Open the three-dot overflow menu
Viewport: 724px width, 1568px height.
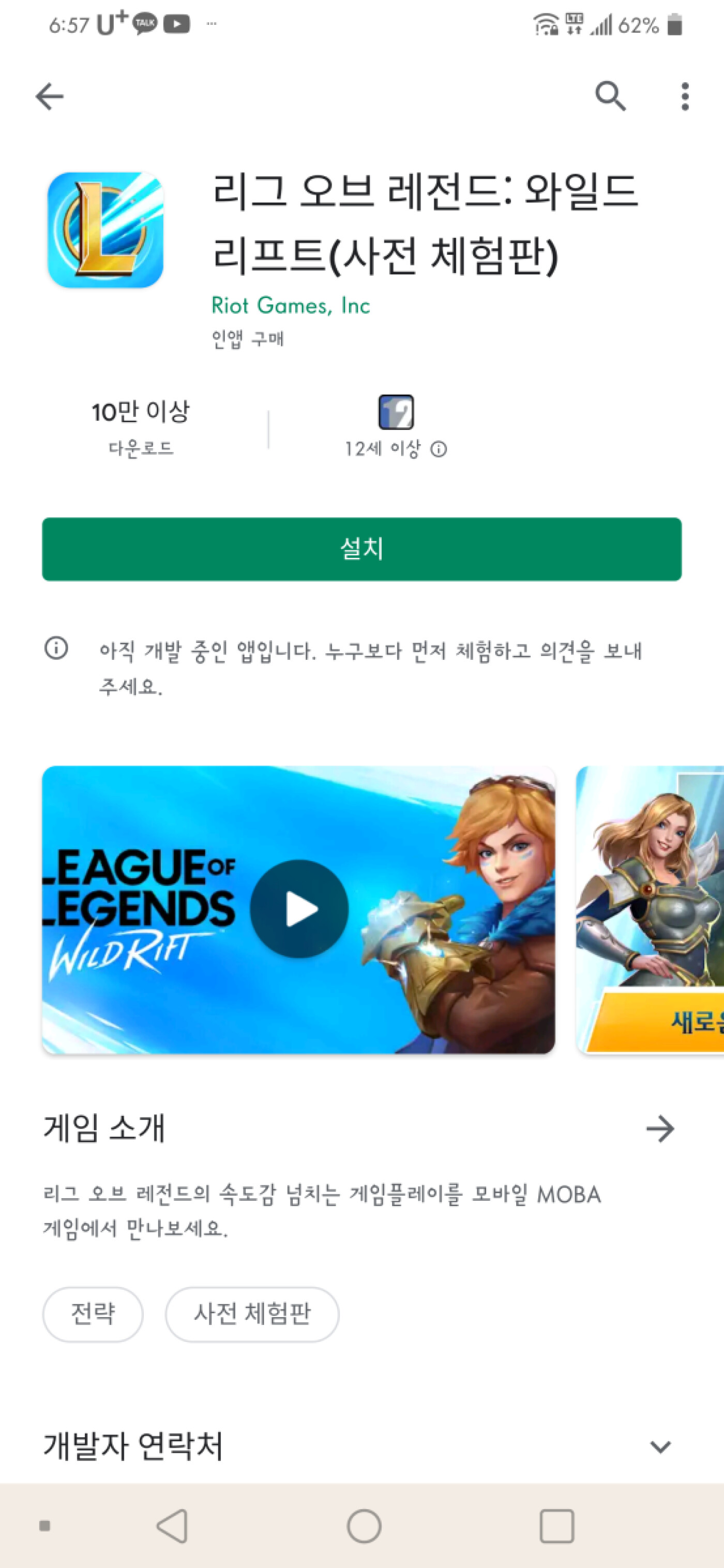[685, 97]
